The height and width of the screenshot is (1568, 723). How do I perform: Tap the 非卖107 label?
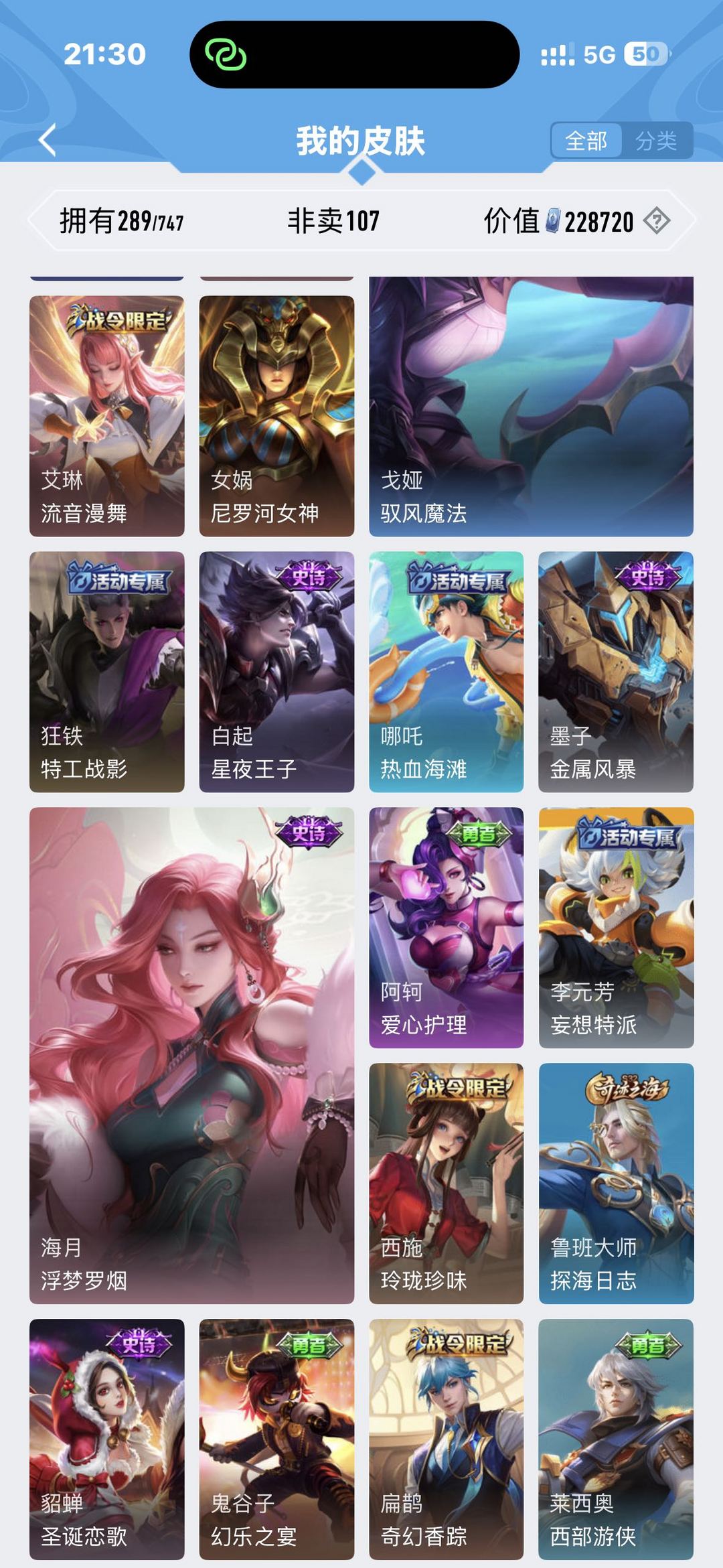tap(333, 221)
